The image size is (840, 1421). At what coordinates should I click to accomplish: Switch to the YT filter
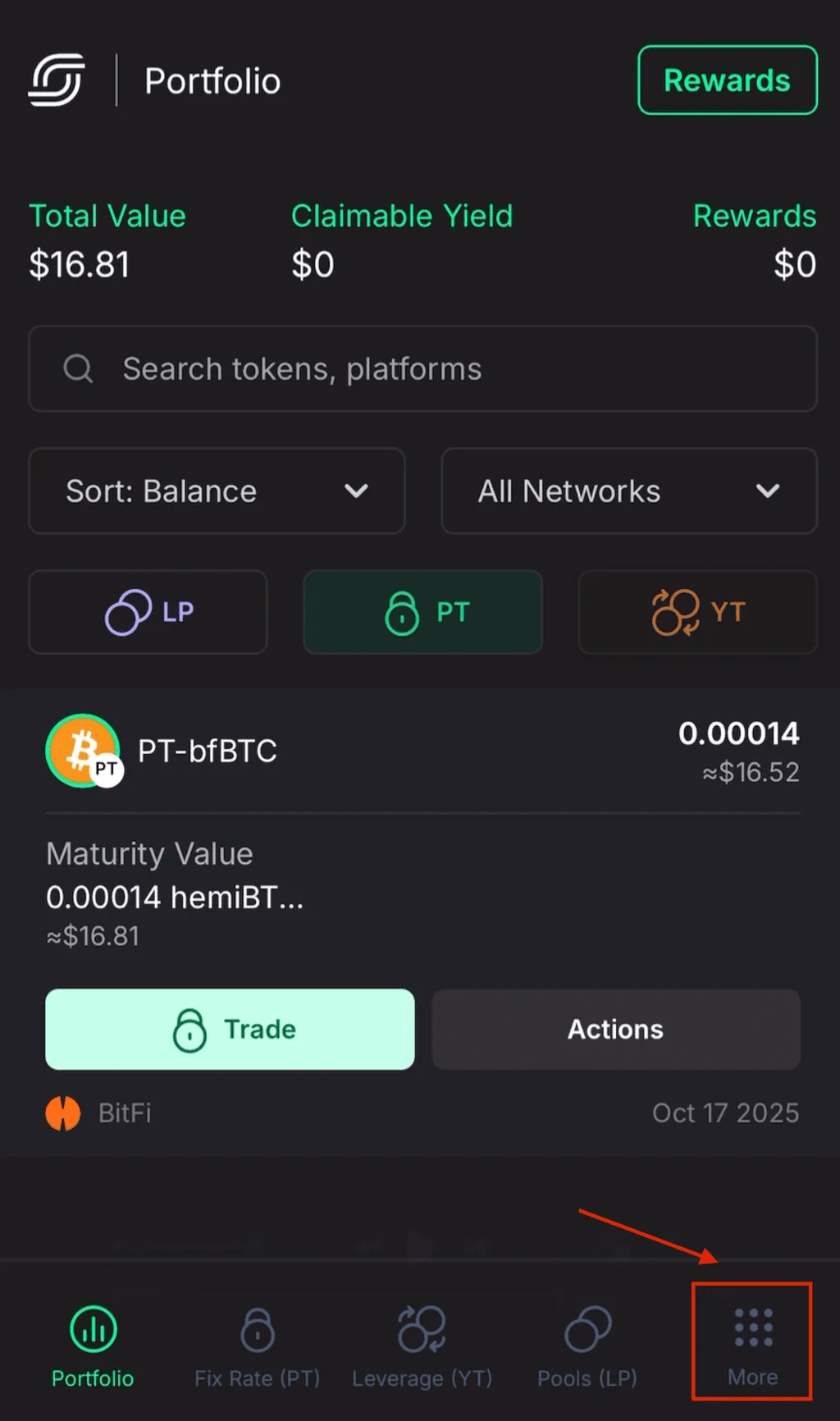tap(698, 612)
